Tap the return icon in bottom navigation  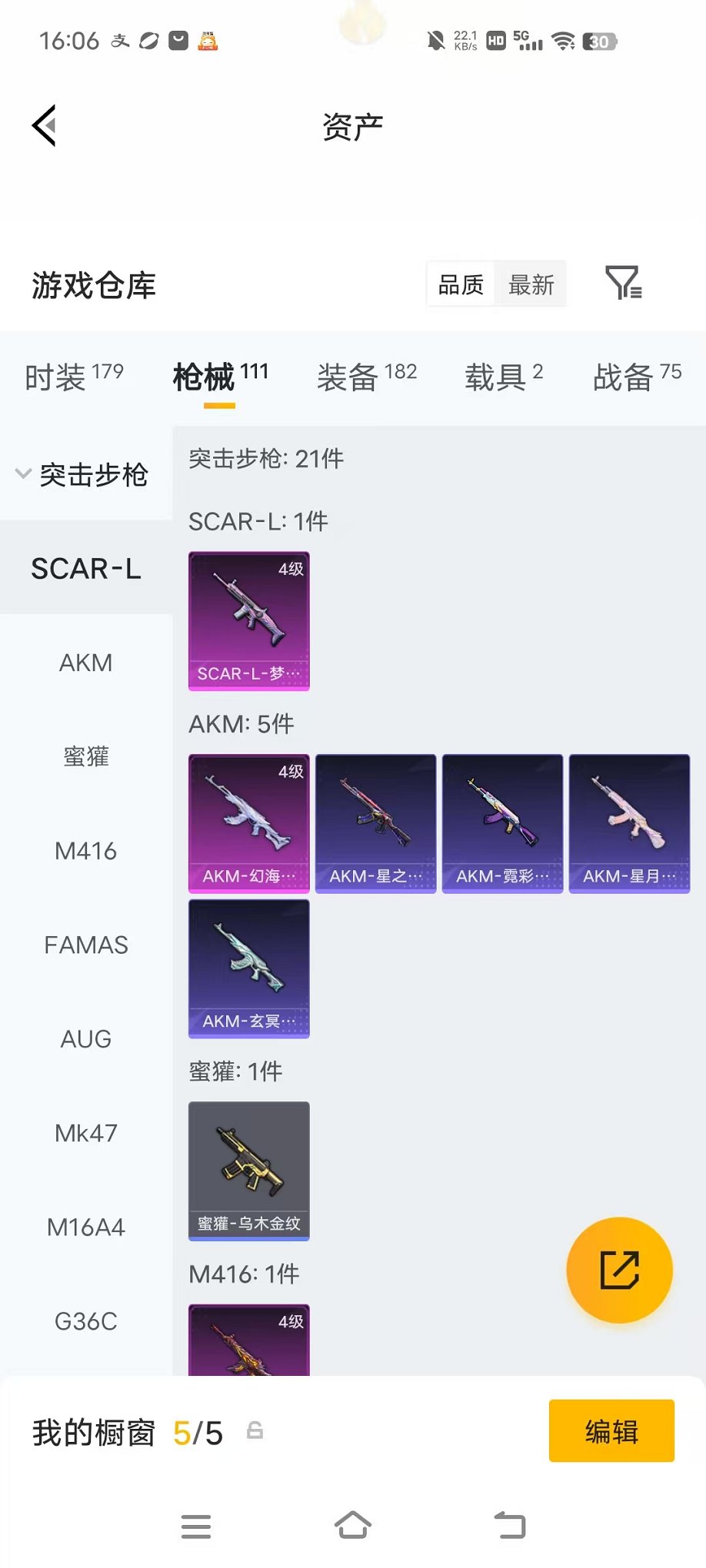pyautogui.click(x=510, y=1526)
